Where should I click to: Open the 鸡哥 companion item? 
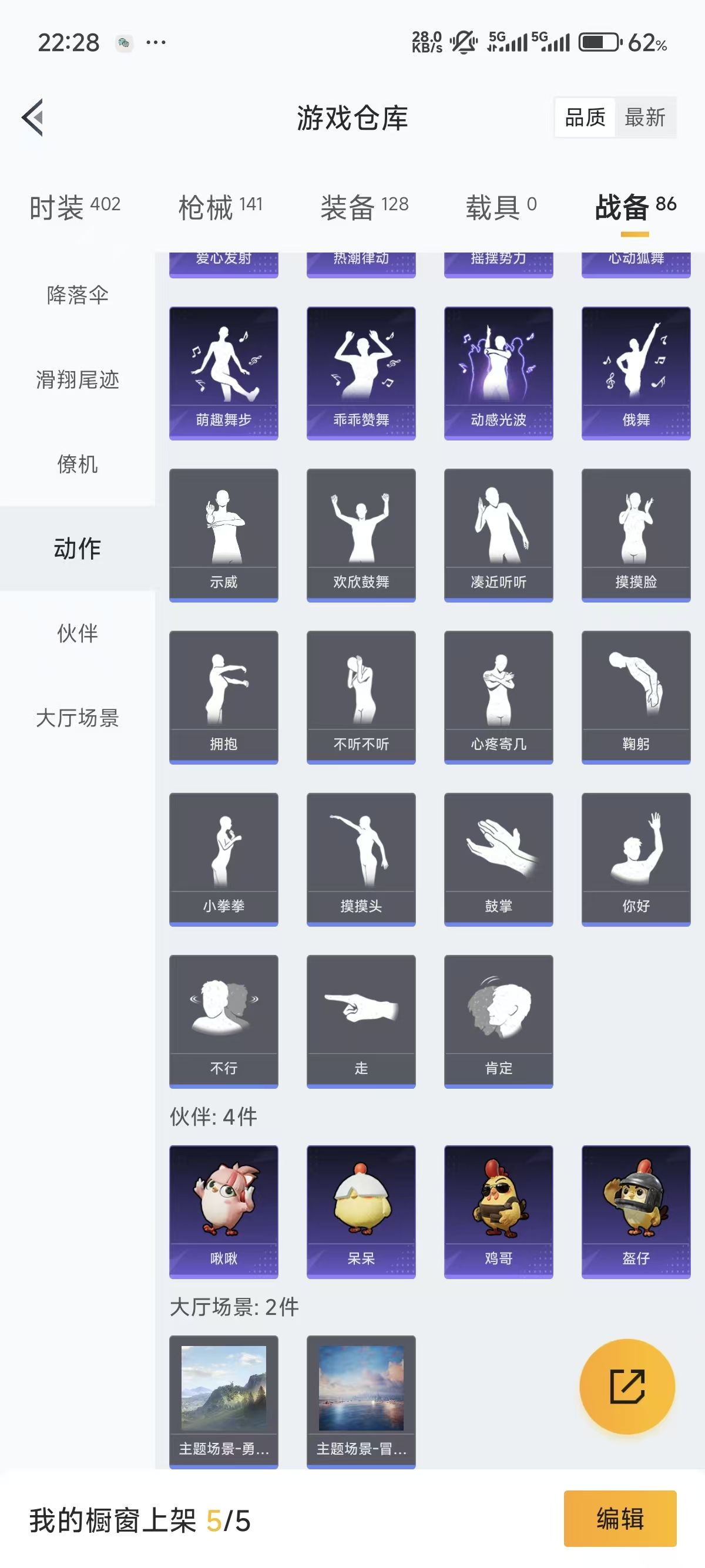coord(498,1211)
